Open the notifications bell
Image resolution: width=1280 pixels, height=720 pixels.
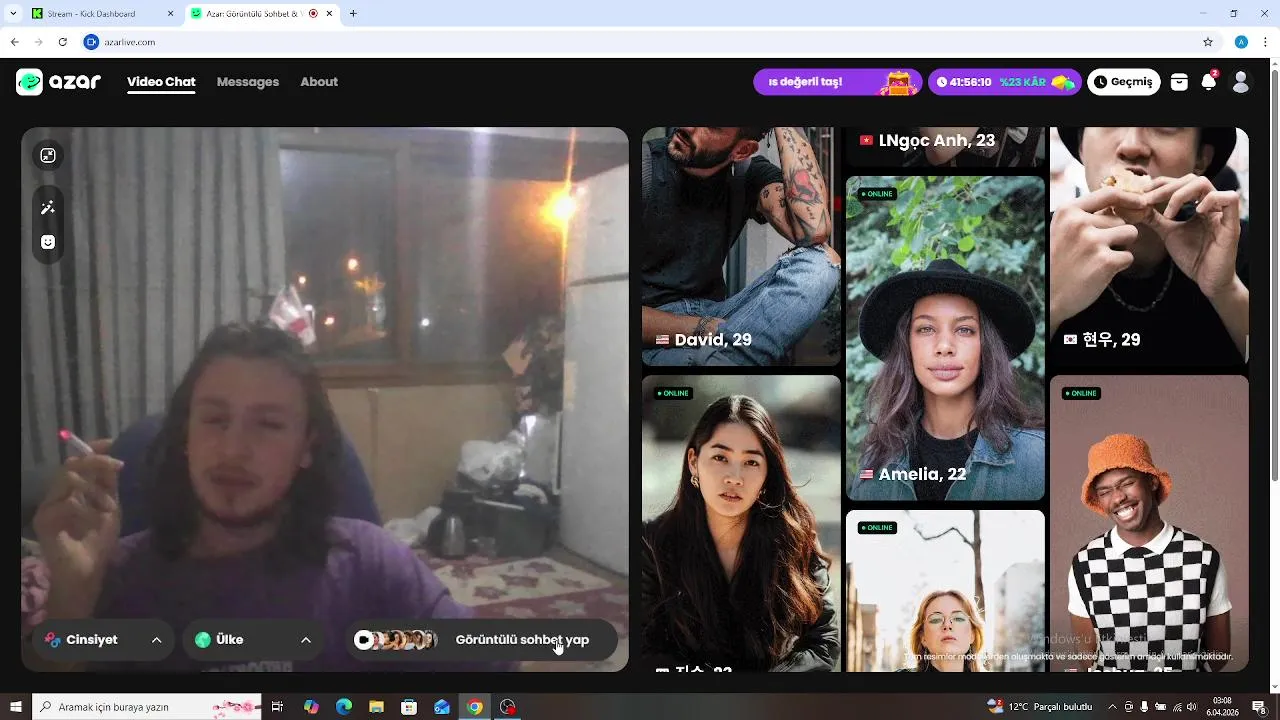[x=1208, y=83]
